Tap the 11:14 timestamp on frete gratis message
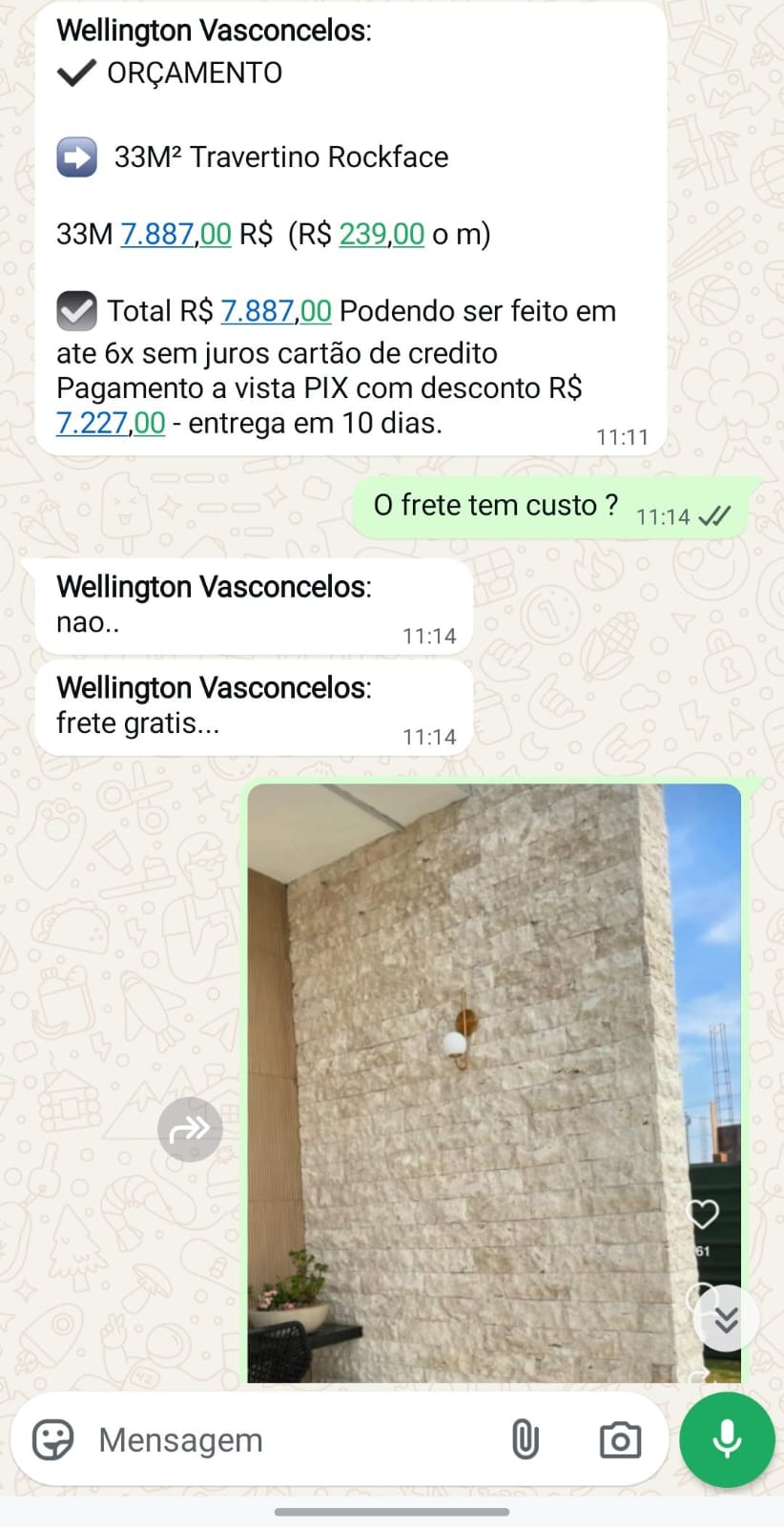The height and width of the screenshot is (1527, 784). [x=430, y=736]
